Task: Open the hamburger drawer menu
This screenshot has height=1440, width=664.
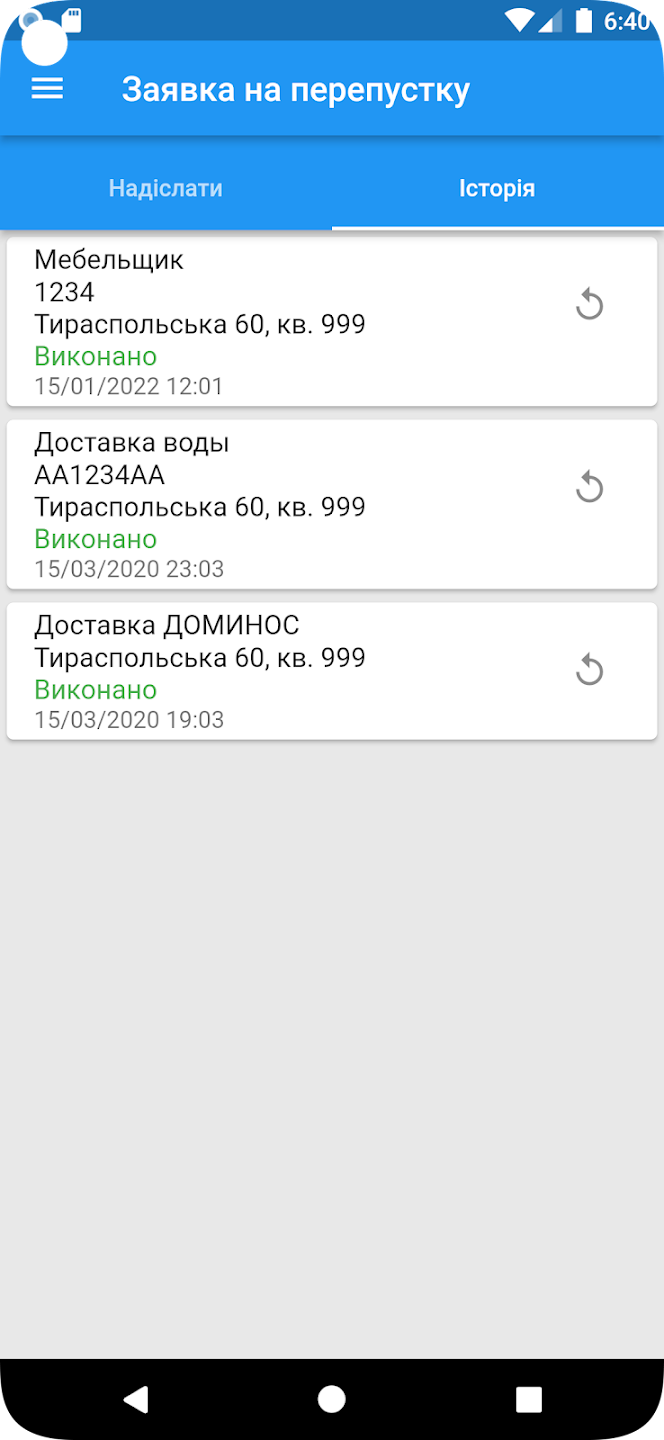Action: pos(48,89)
